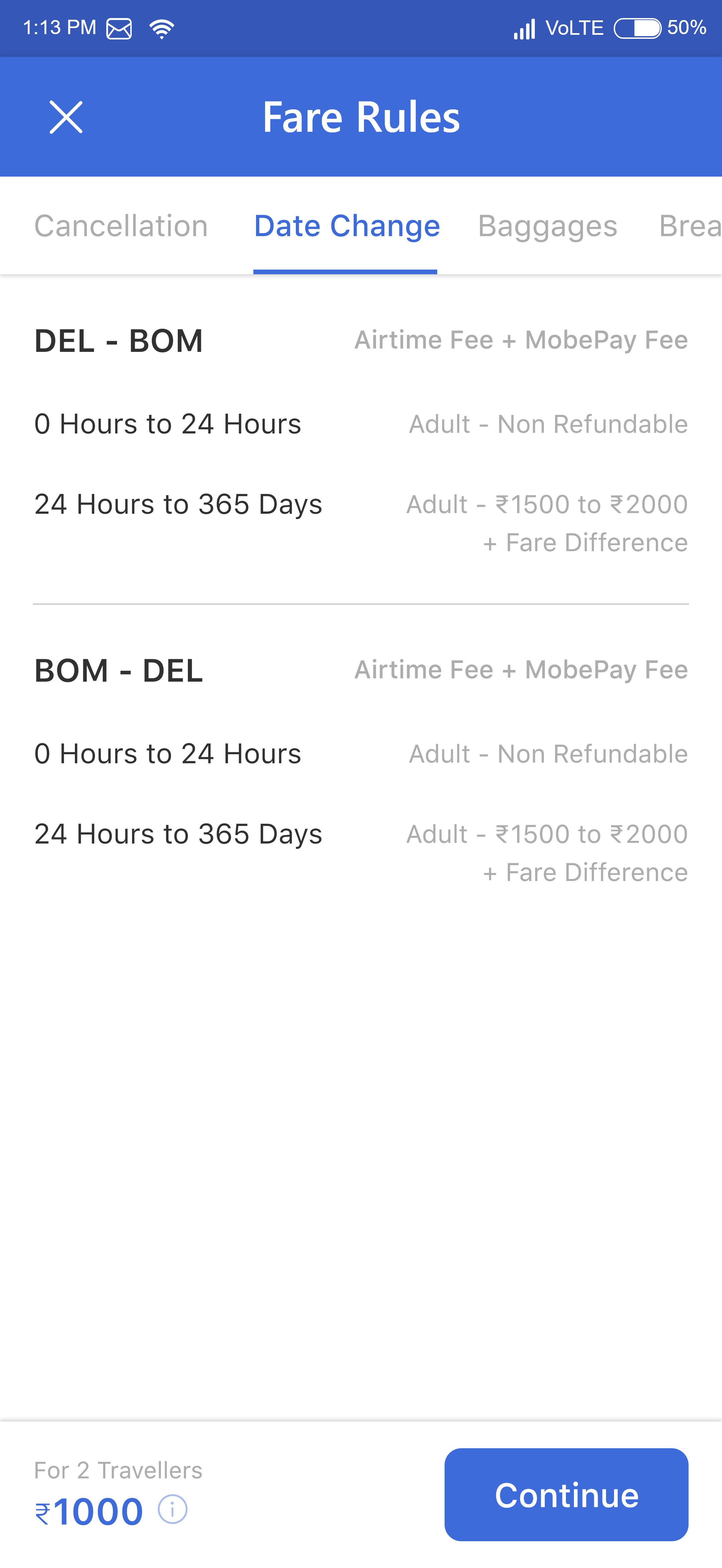This screenshot has height=1568, width=722.
Task: Open the Baggages tab
Action: point(548,226)
